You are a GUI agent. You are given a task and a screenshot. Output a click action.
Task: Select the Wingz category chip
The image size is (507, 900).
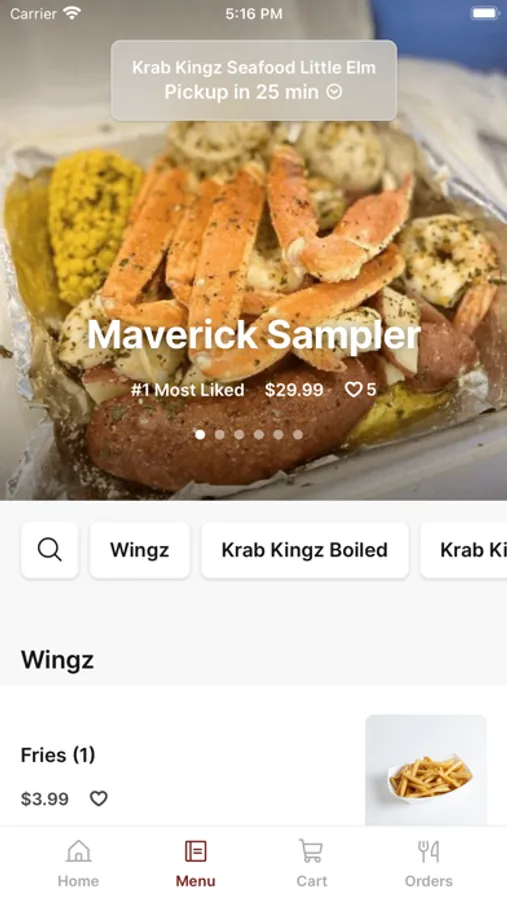coord(140,550)
